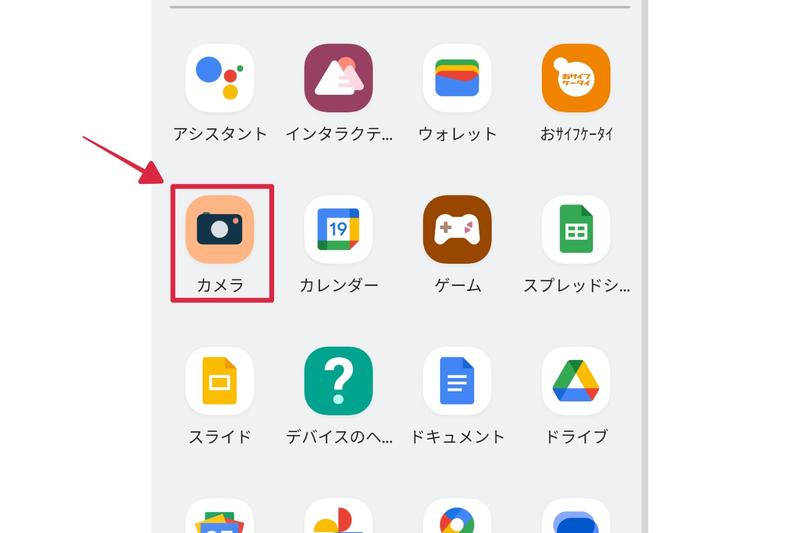Launch the カメラ app
Screen dimensions: 800x533
click(x=220, y=229)
